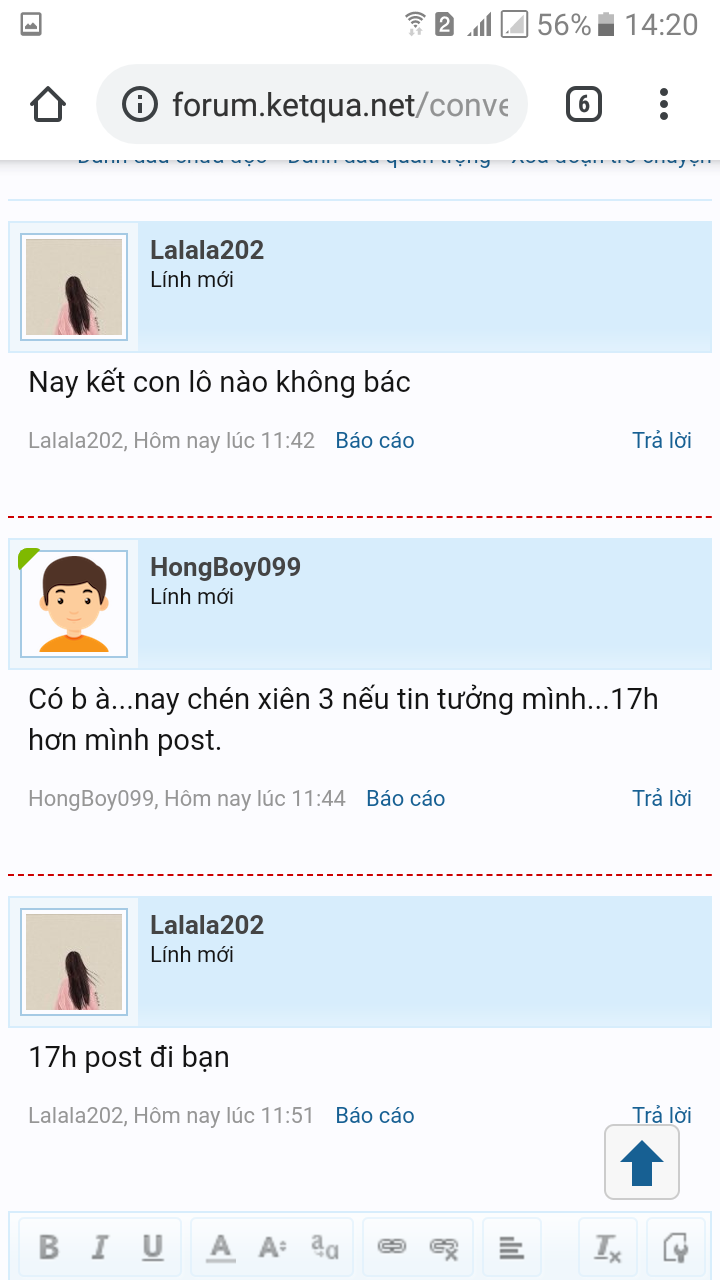This screenshot has height=1280, width=720.
Task: Apply bold formatting in the editor
Action: pos(48,1247)
